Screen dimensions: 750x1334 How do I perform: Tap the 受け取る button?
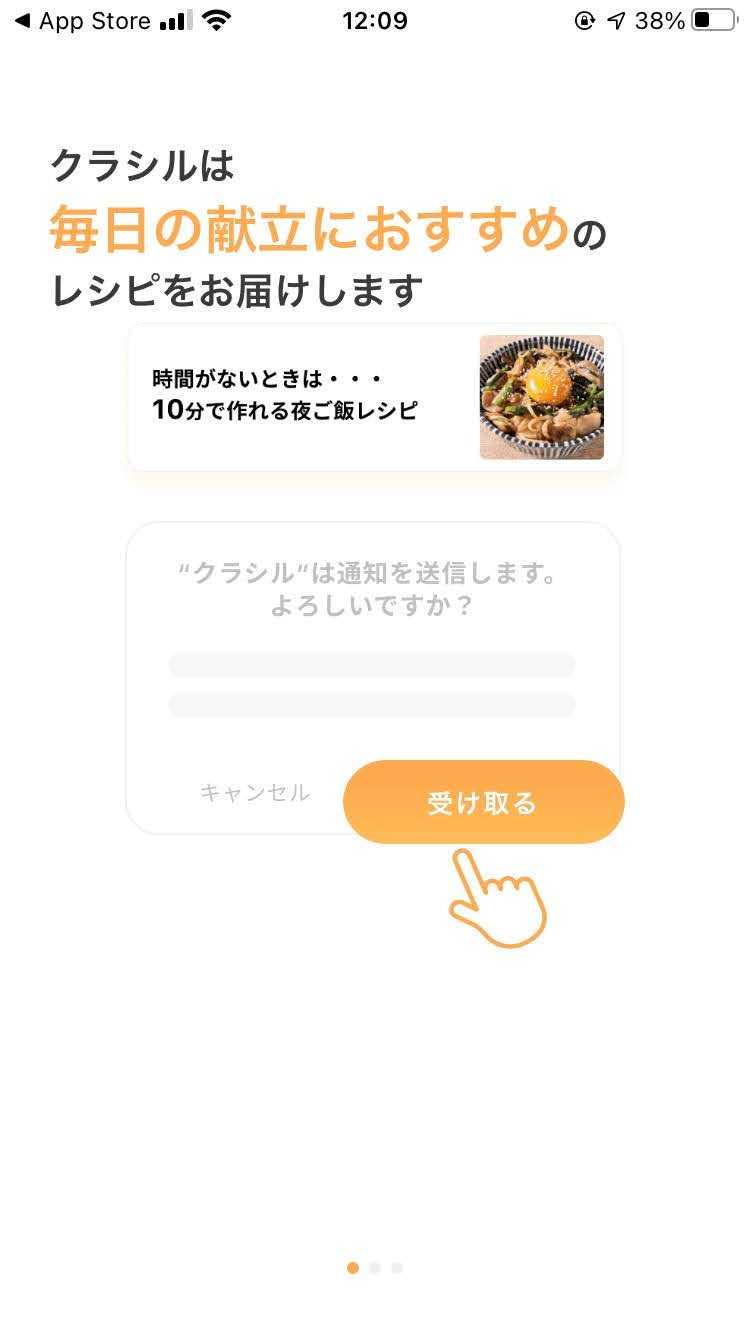(x=483, y=802)
